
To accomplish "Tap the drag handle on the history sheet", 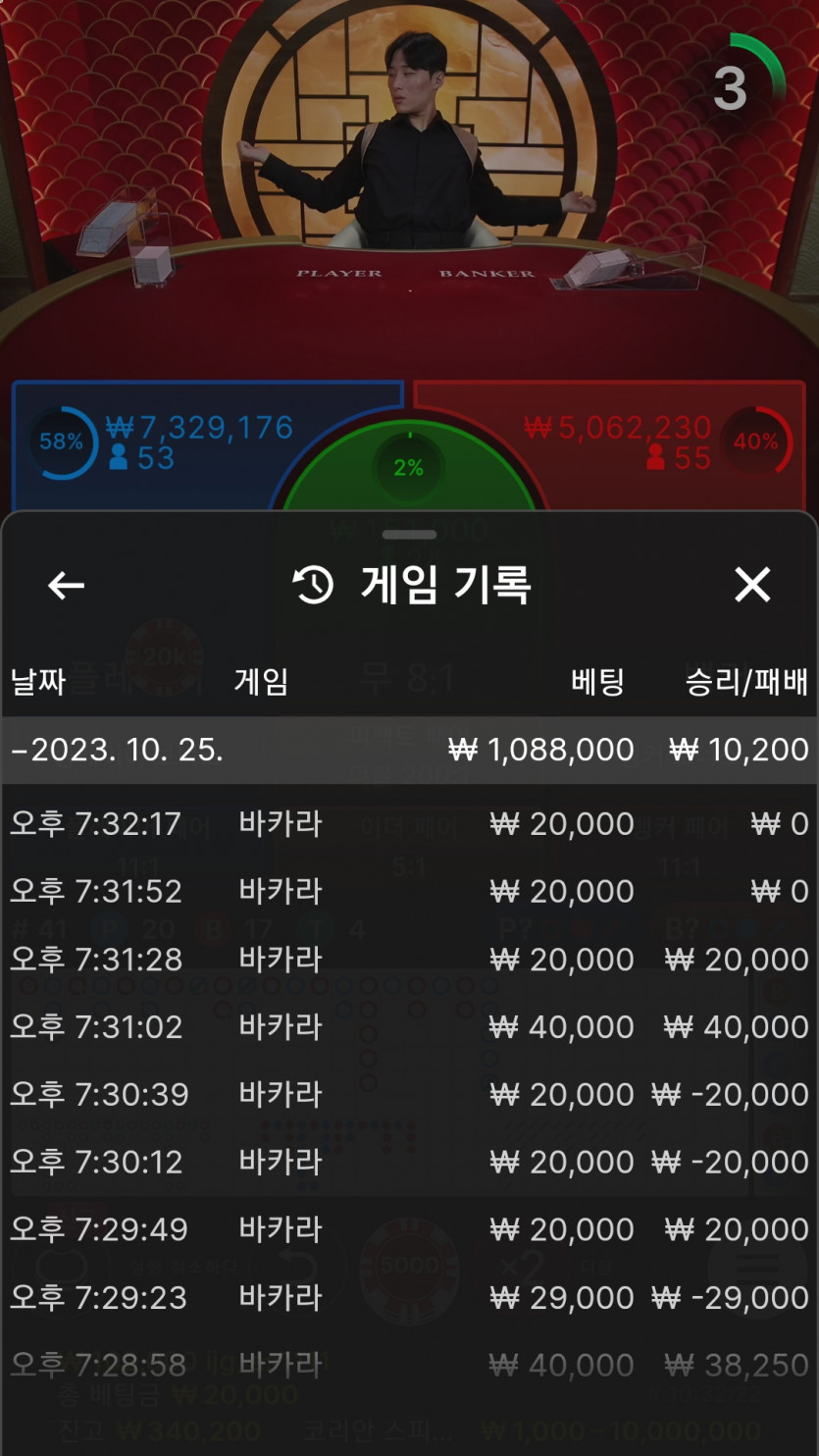I will tap(409, 535).
